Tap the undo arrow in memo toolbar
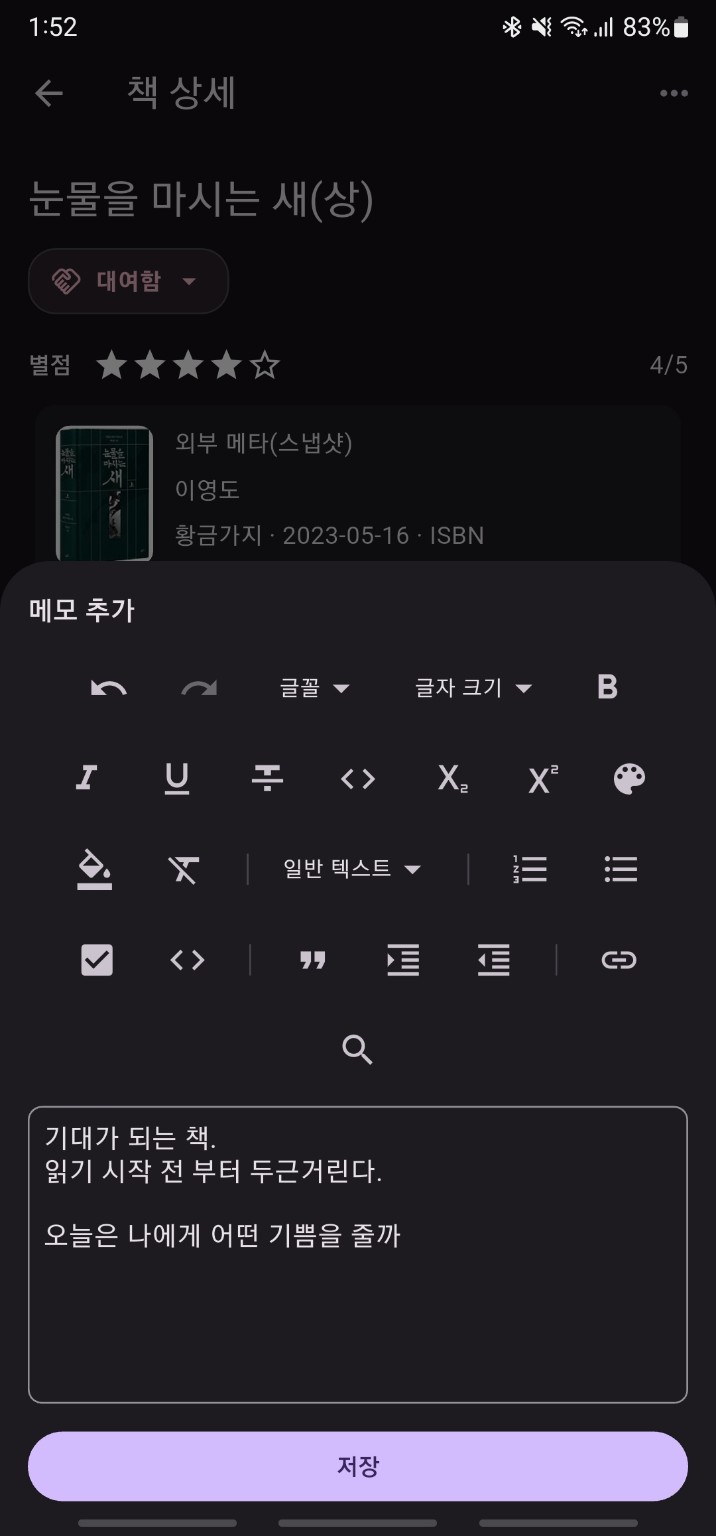 coord(108,688)
